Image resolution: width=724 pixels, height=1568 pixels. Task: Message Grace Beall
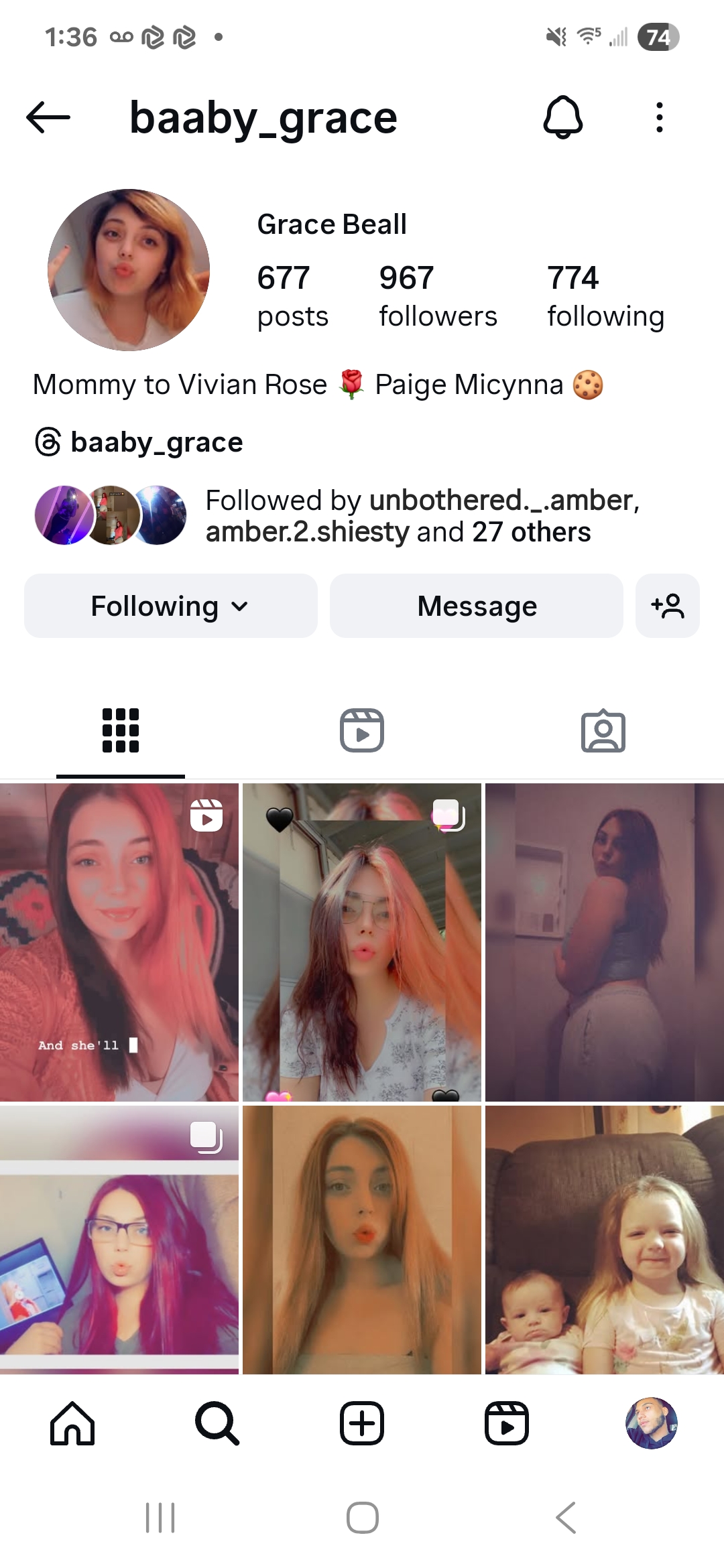[x=477, y=606]
